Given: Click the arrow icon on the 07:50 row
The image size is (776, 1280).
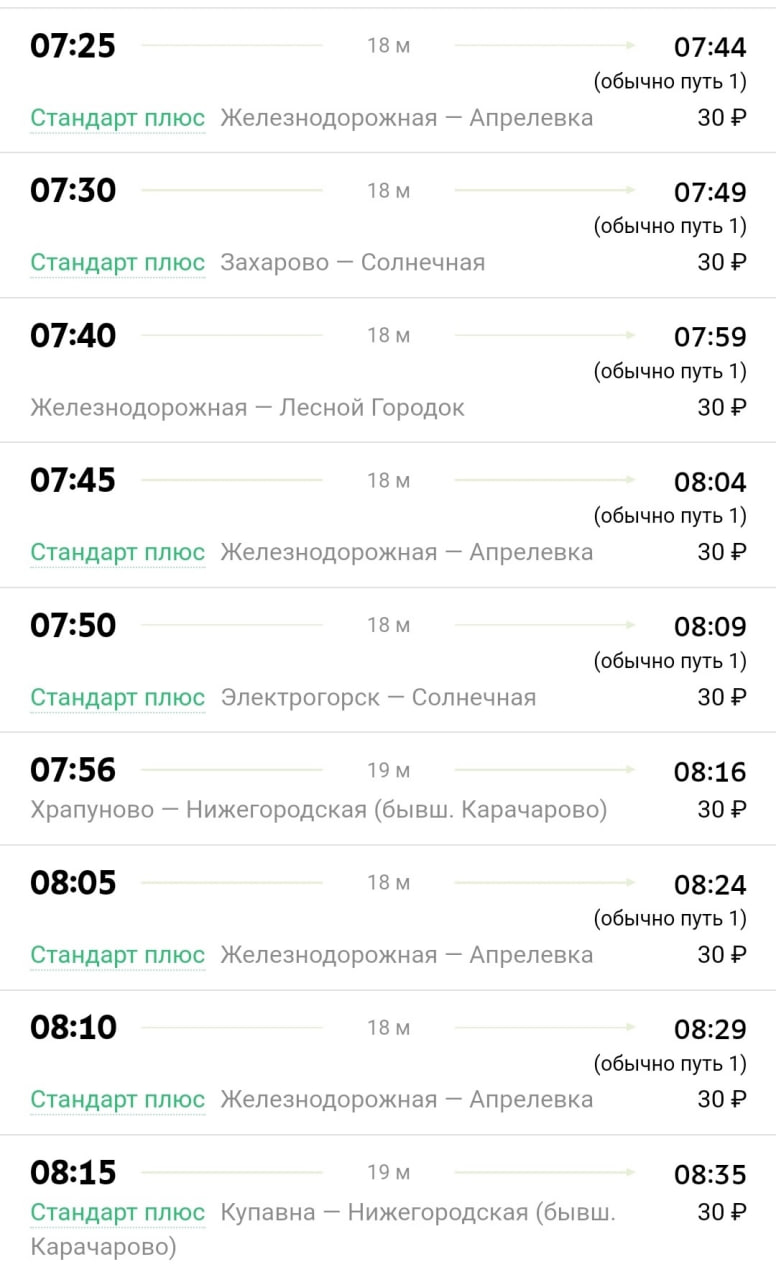Looking at the screenshot, I should [545, 625].
